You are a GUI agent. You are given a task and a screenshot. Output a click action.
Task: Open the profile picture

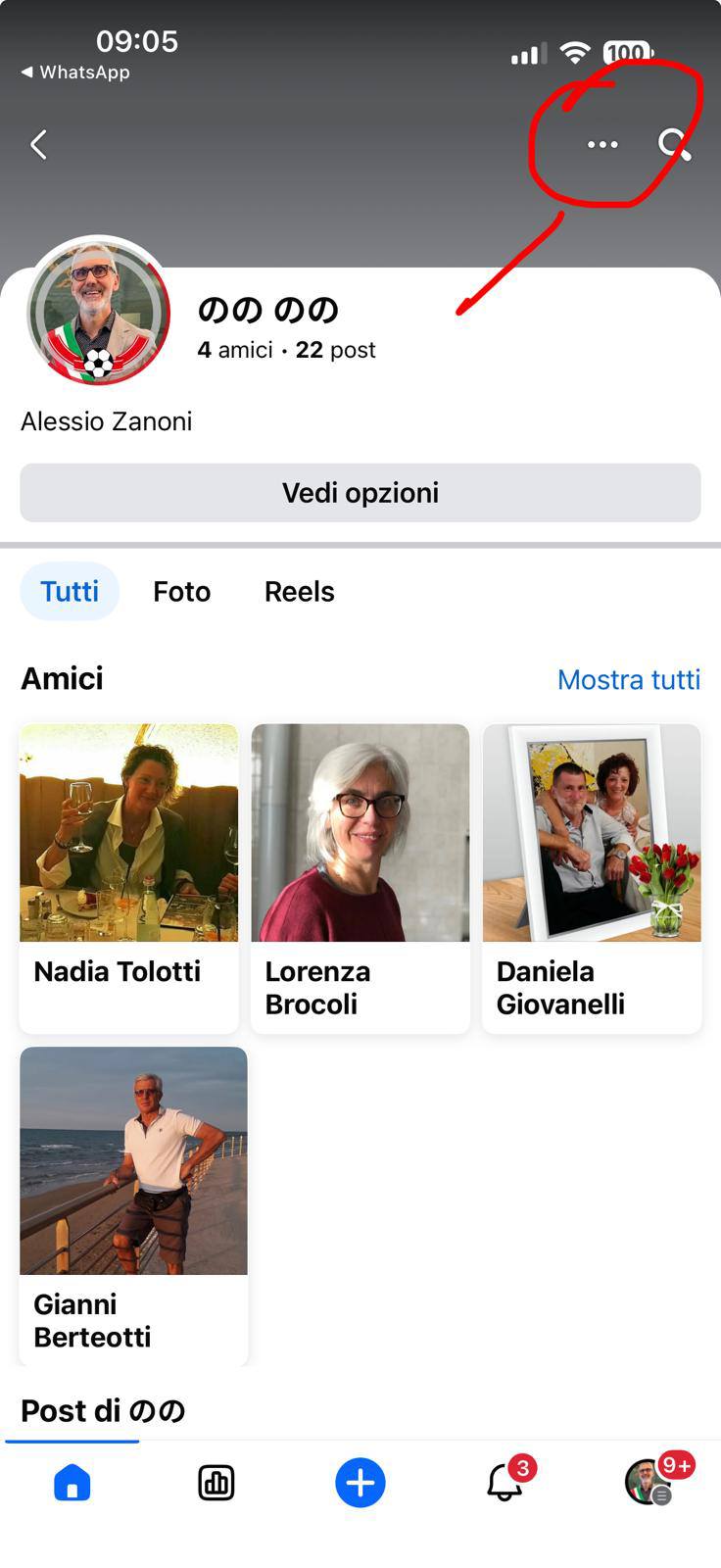pos(97,311)
